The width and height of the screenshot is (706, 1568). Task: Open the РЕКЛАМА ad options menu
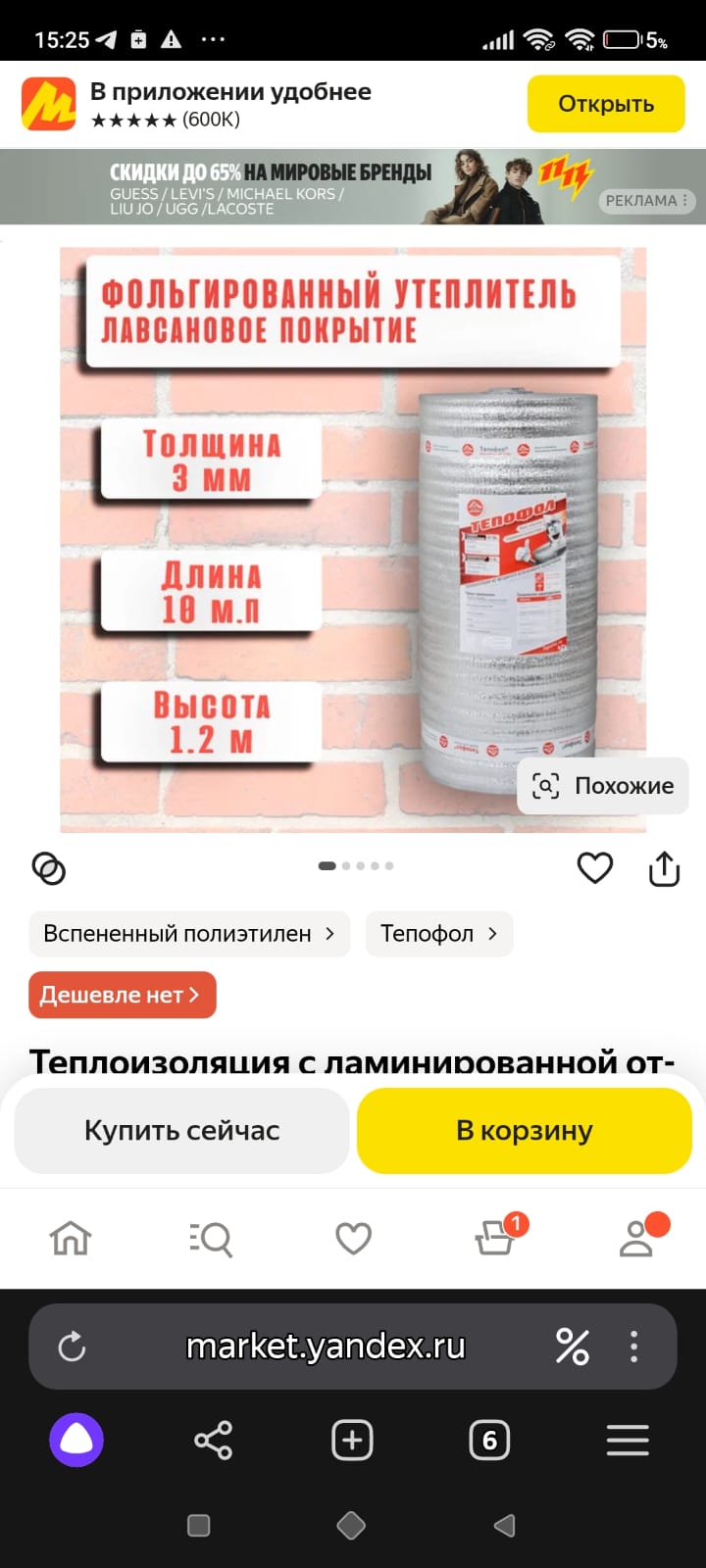(647, 201)
